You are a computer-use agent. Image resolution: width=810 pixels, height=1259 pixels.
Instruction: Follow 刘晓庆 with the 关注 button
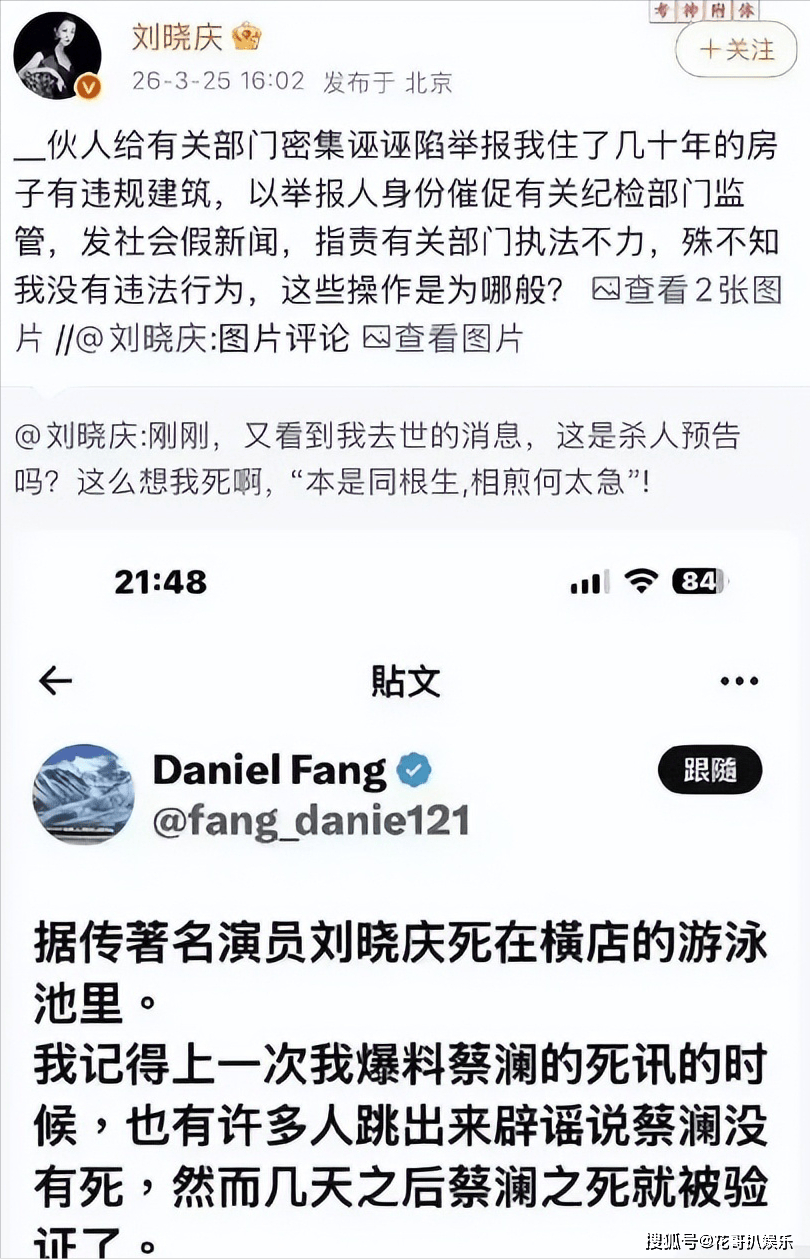point(737,50)
